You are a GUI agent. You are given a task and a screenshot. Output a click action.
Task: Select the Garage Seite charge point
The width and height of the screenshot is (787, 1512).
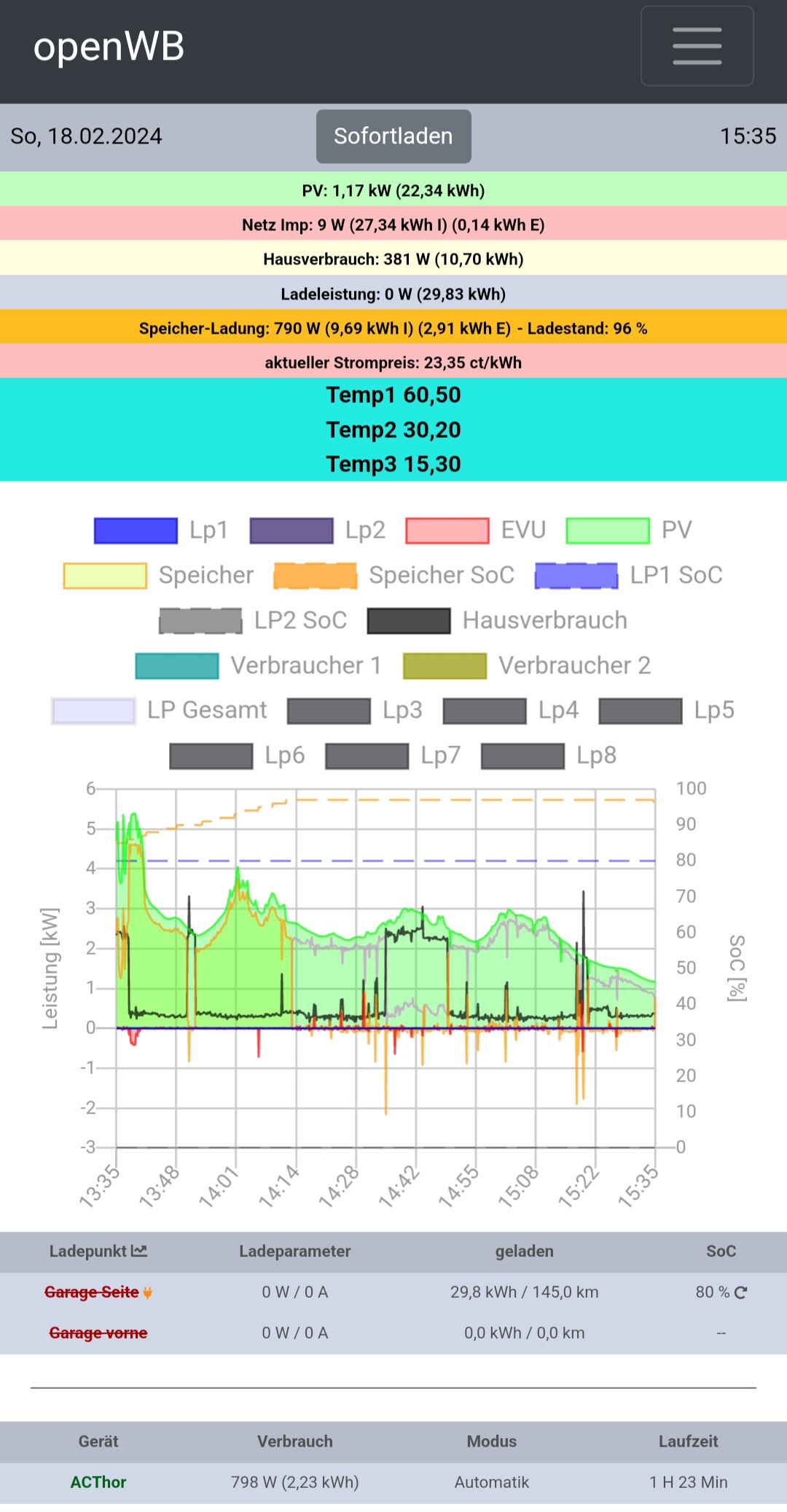[92, 1292]
